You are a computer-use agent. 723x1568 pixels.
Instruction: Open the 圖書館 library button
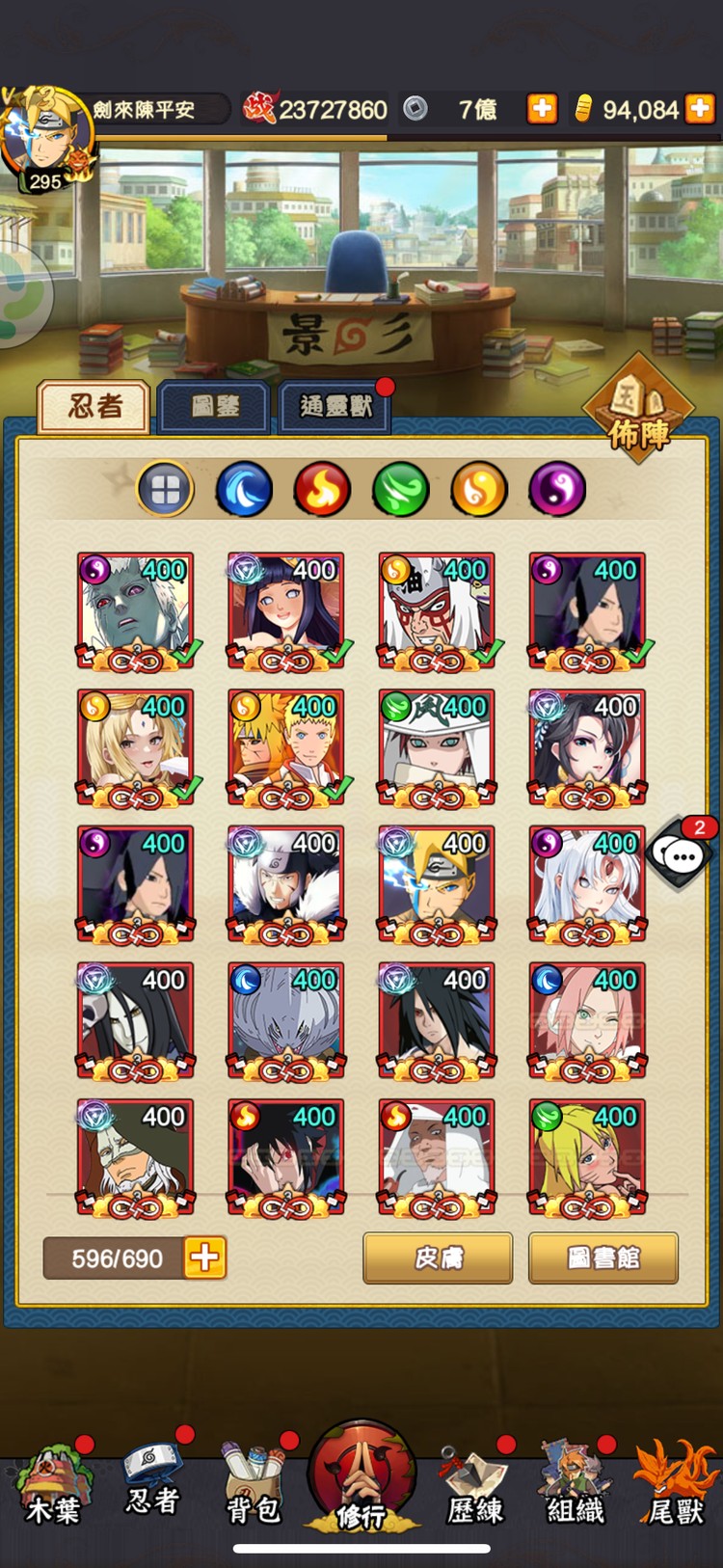point(603,1257)
